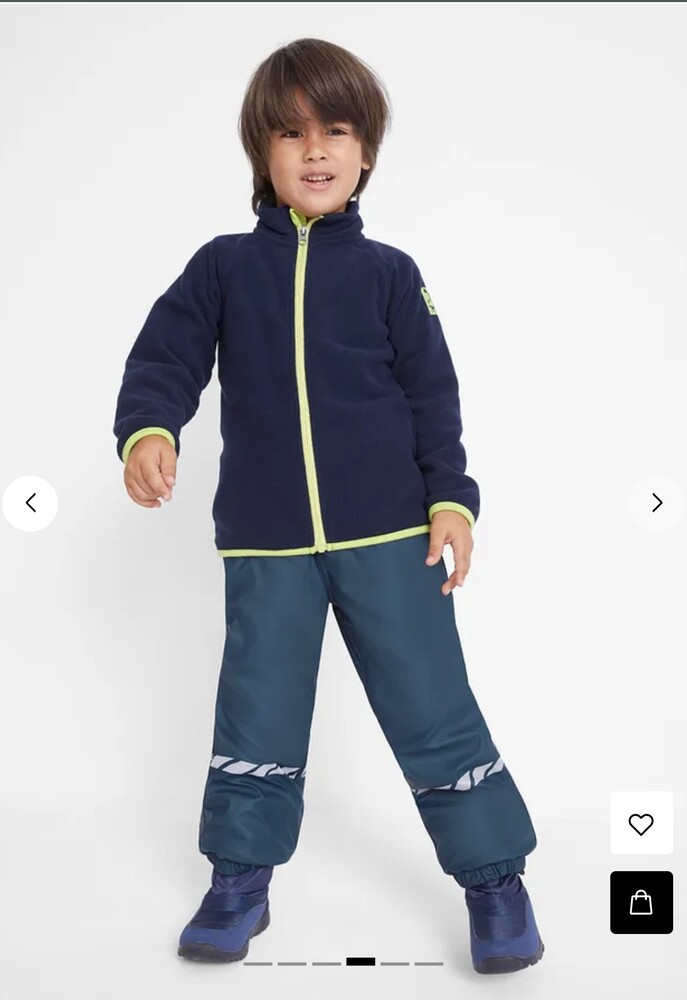This screenshot has height=1000, width=687.
Task: Add this item to your wishlist
Action: 641,824
